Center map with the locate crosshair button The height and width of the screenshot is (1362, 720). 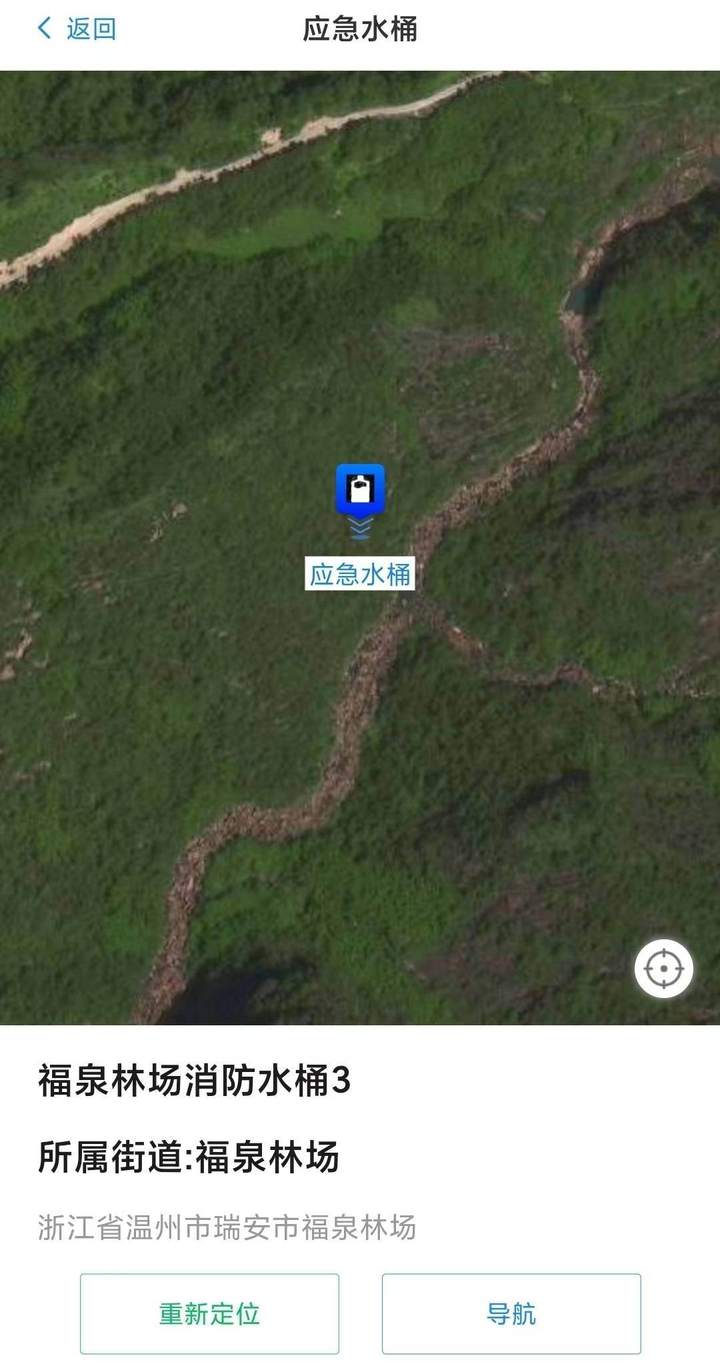tap(663, 969)
